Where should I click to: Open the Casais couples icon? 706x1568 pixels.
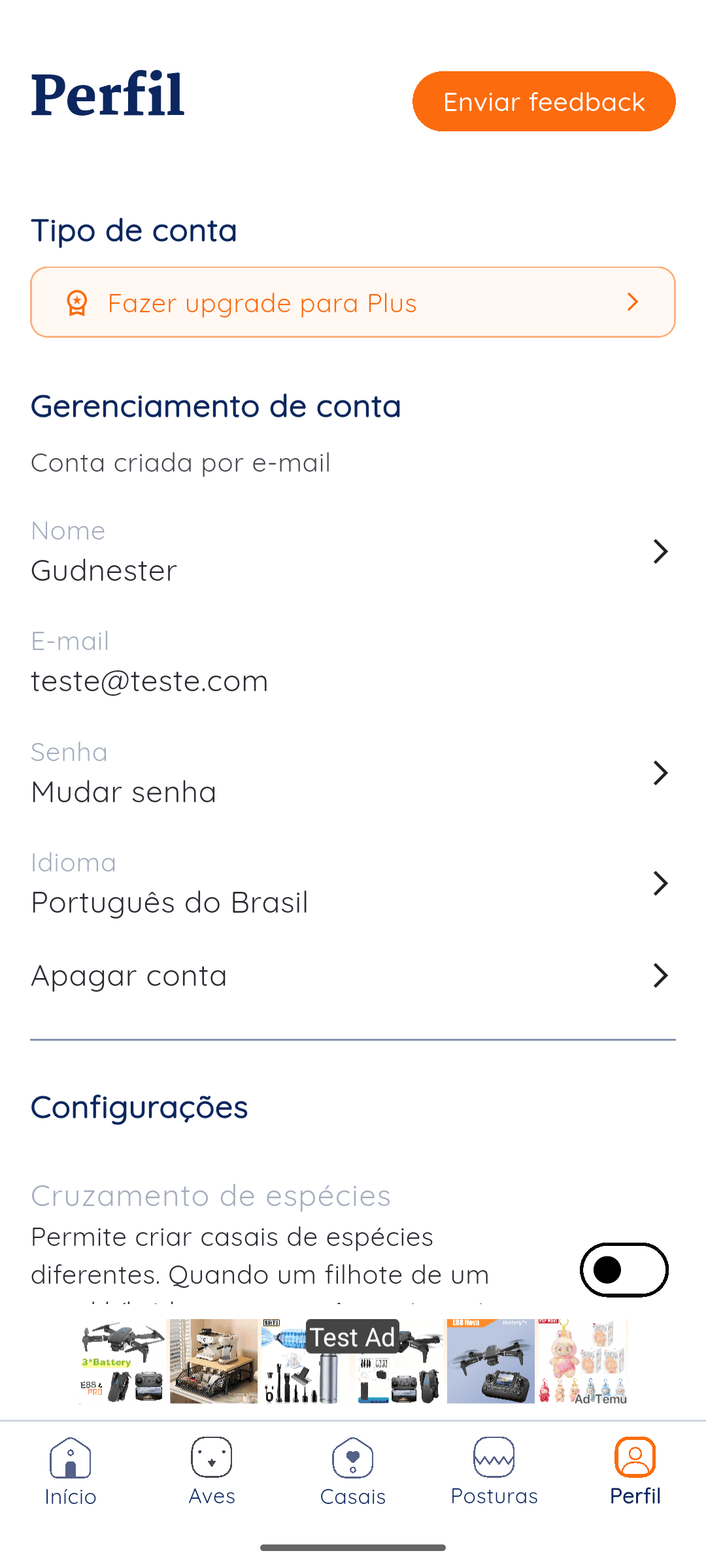coord(352,1457)
